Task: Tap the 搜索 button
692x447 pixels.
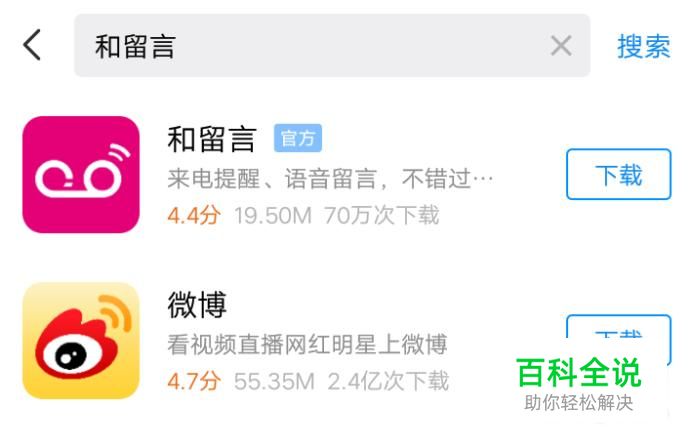Action: click(x=643, y=46)
